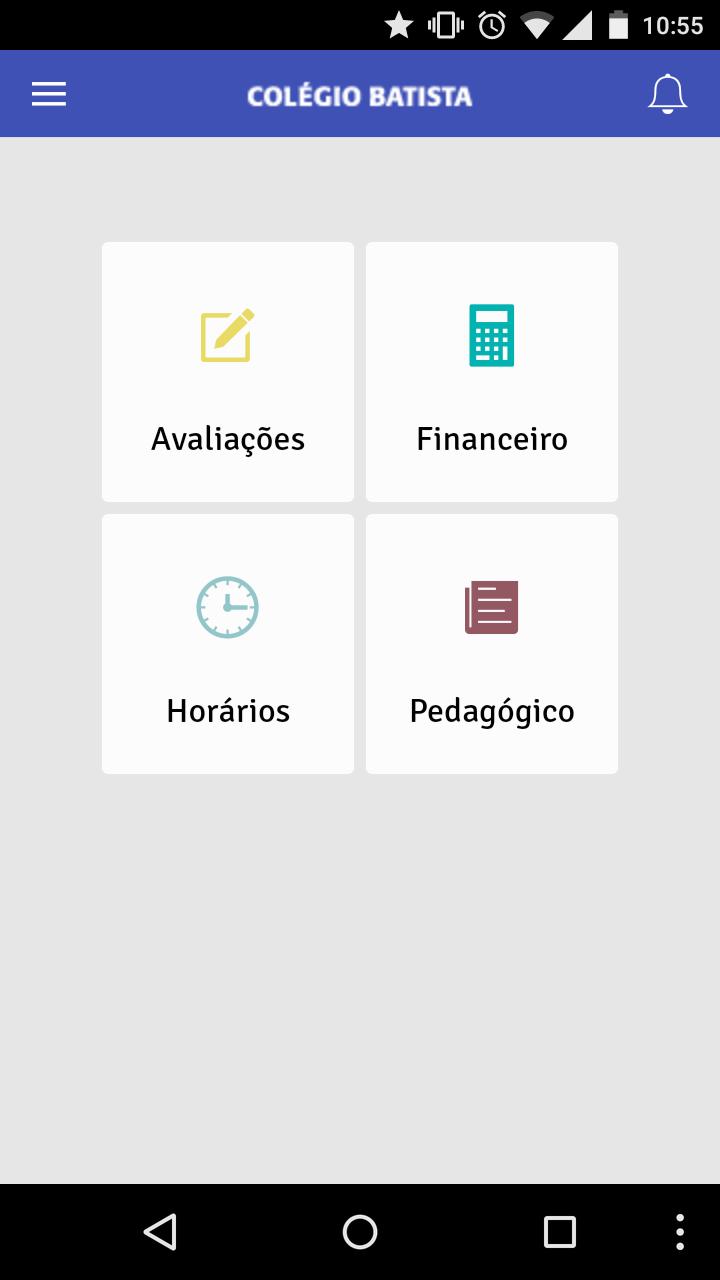Tap the system back button
The width and height of the screenshot is (720, 1280).
click(160, 1232)
